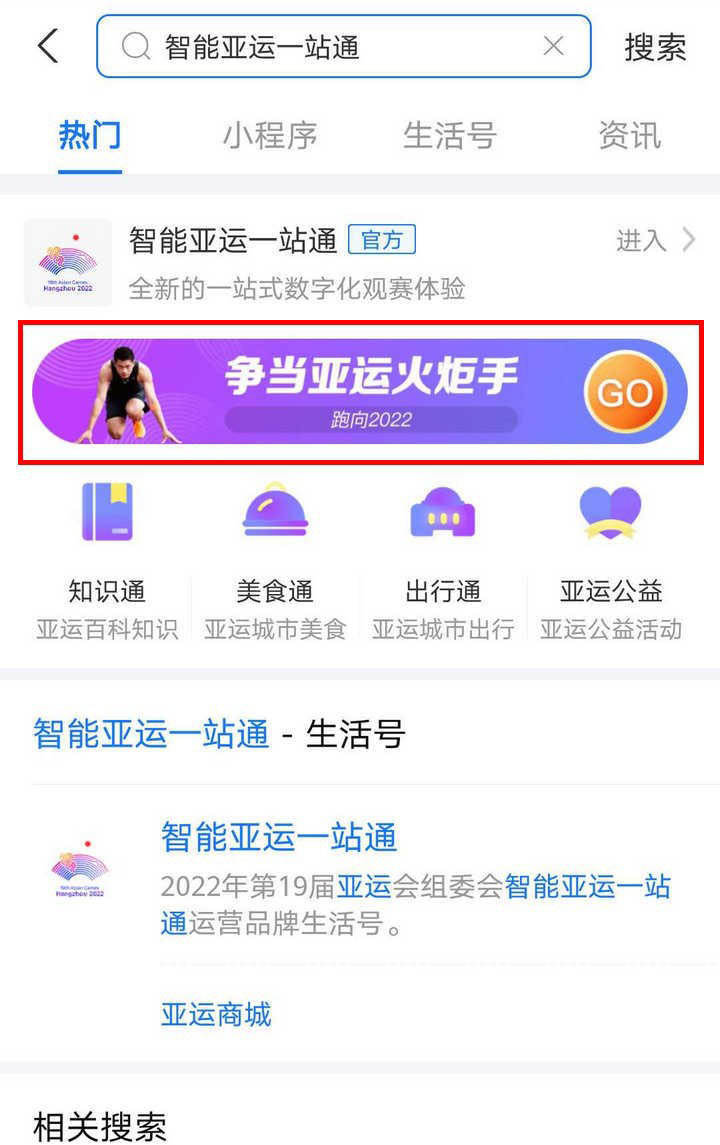
Task: Select the 热门 tab
Action: pos(90,135)
